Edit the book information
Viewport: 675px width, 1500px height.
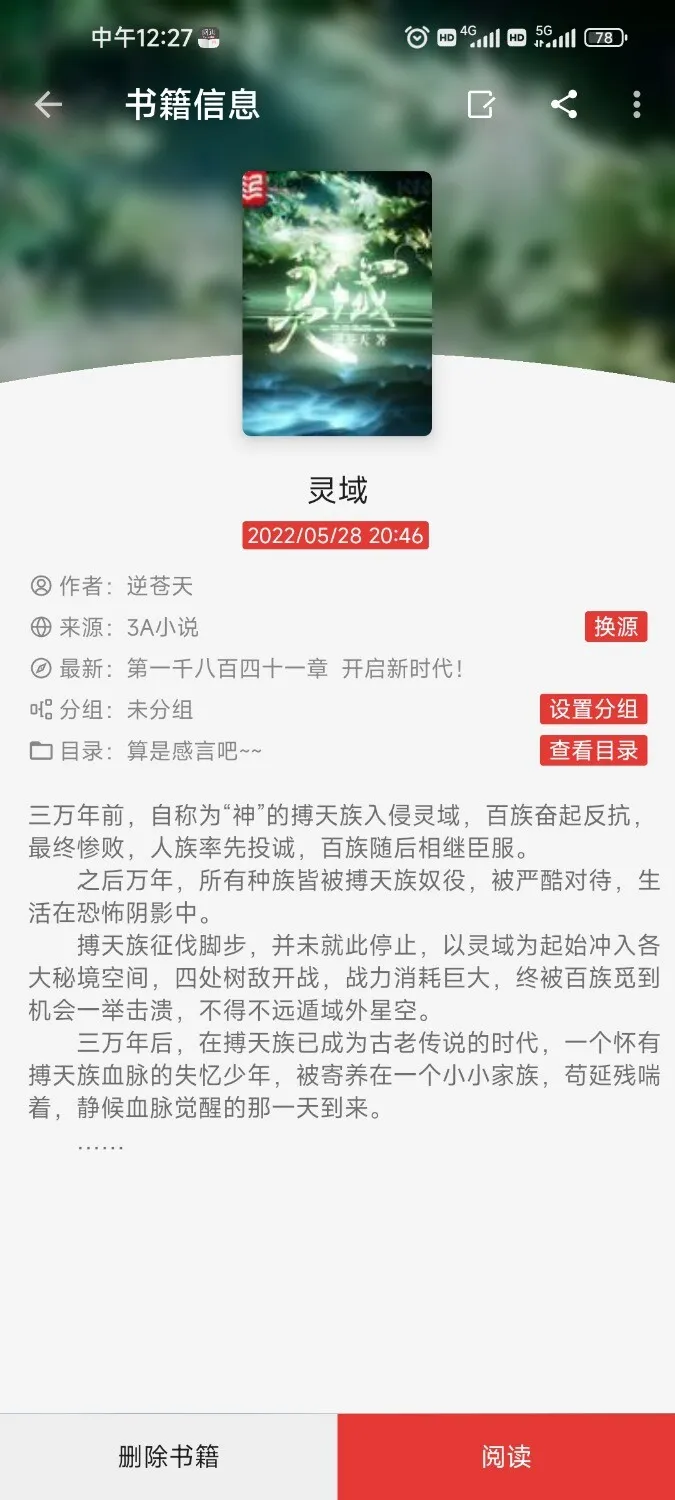tap(481, 104)
